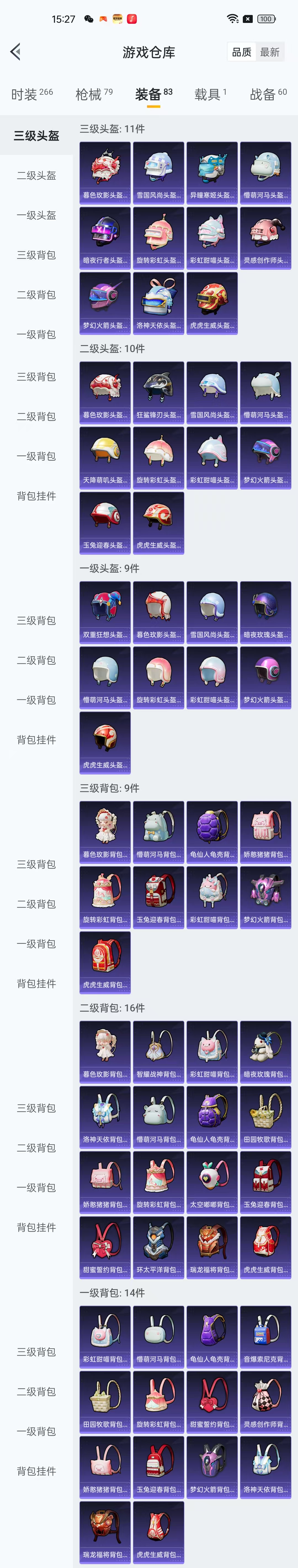Screen dimensions: 298x1568
Task: Open the 枪械 tab
Action: click(94, 94)
